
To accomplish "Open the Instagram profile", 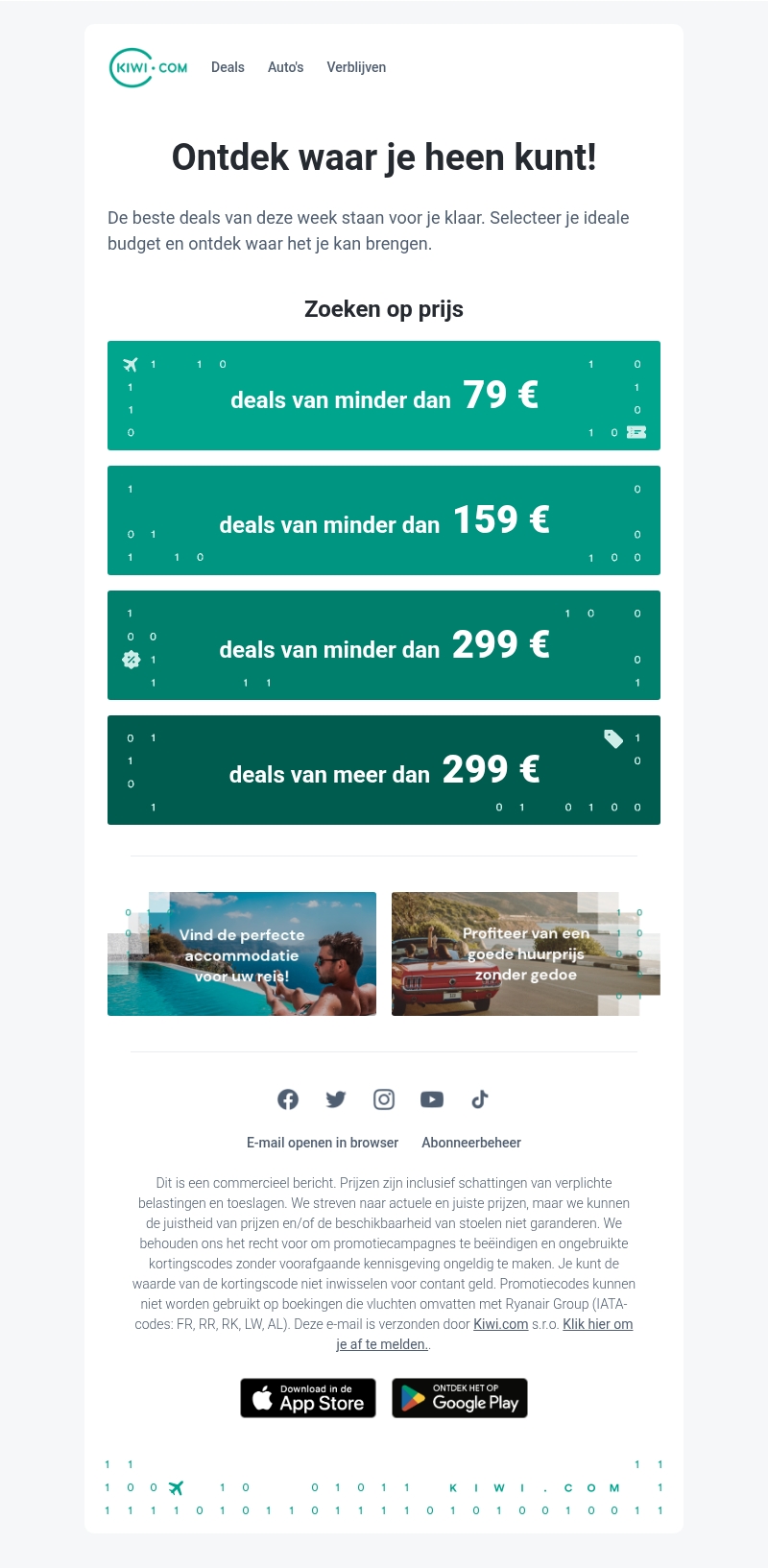I will click(x=384, y=1099).
